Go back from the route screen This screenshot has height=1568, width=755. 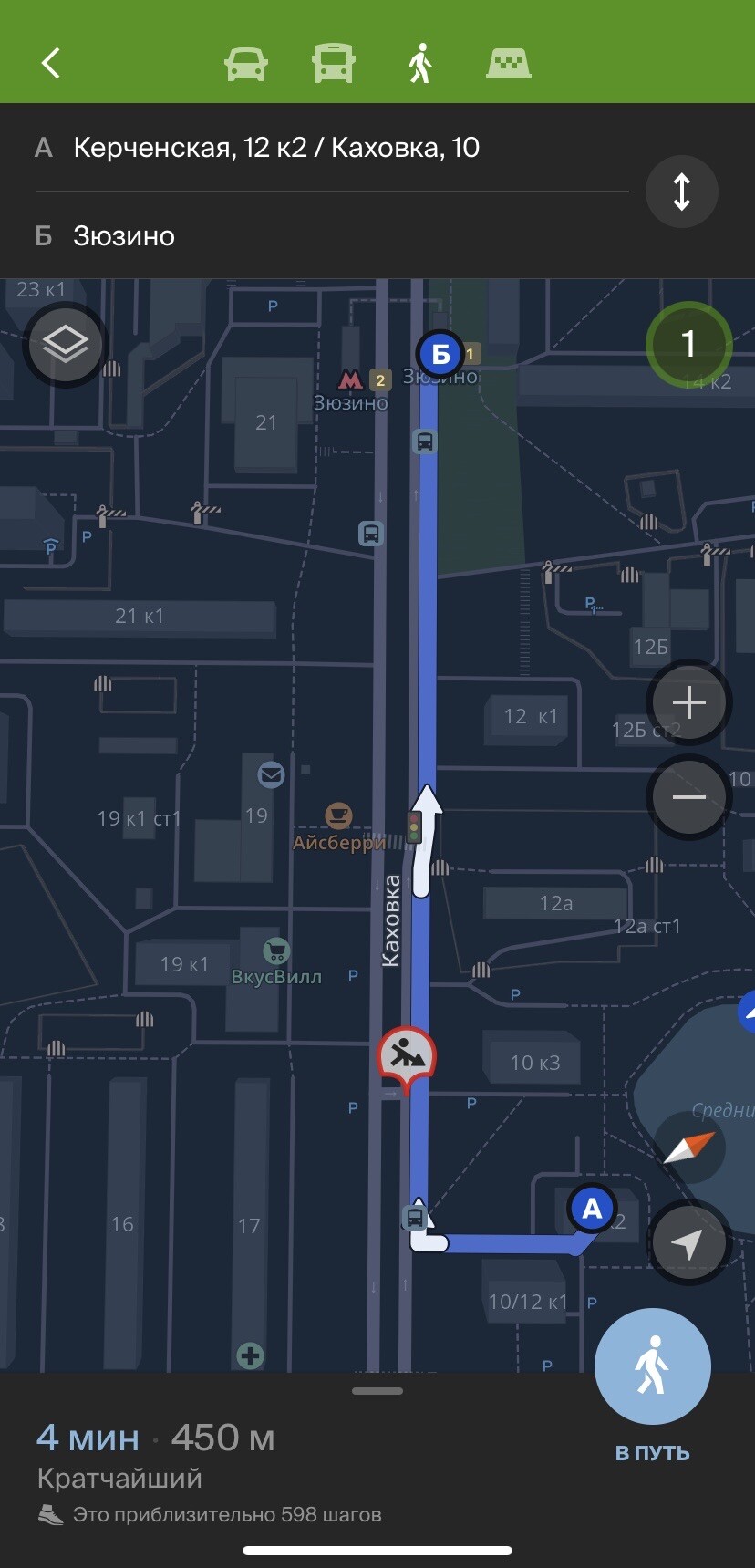(51, 63)
